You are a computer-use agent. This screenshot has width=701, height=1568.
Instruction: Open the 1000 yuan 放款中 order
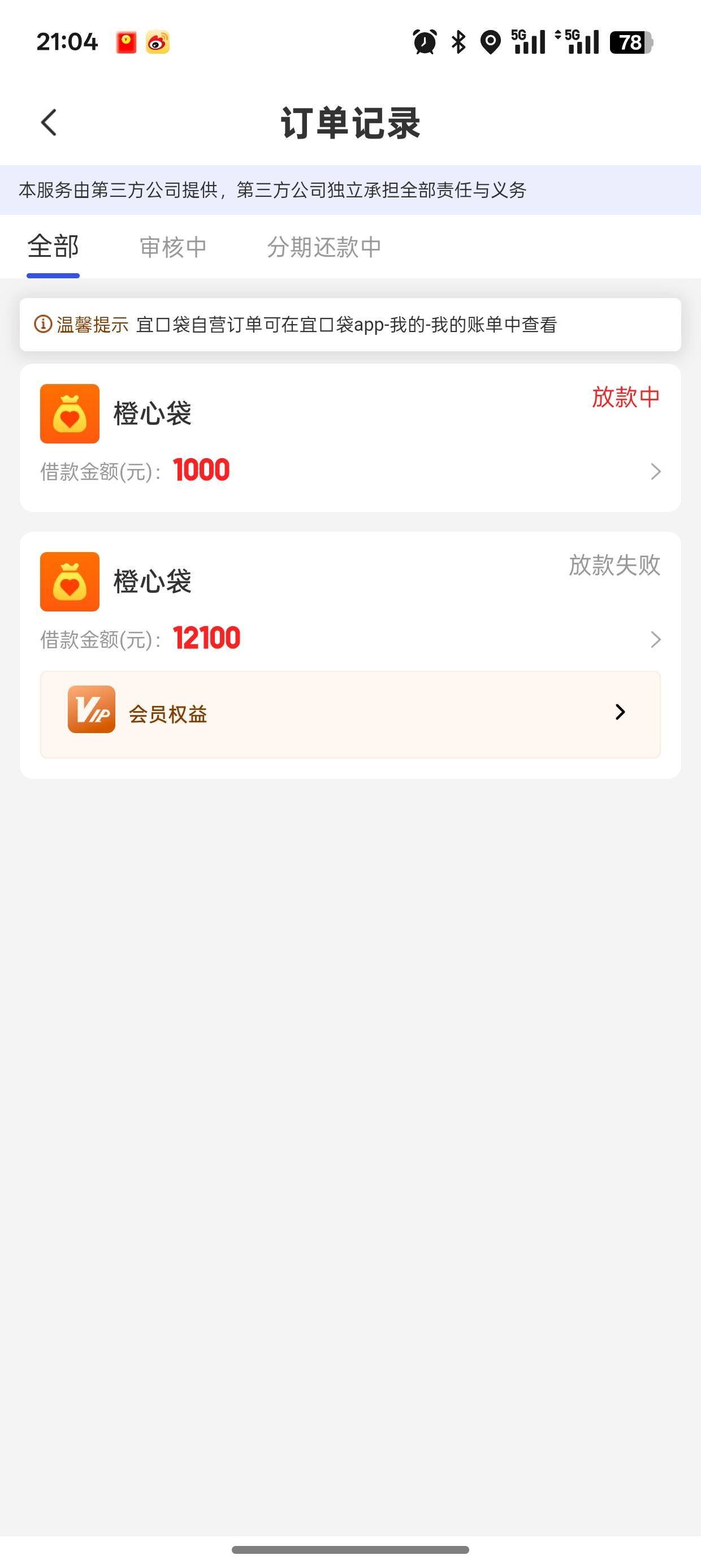point(350,438)
